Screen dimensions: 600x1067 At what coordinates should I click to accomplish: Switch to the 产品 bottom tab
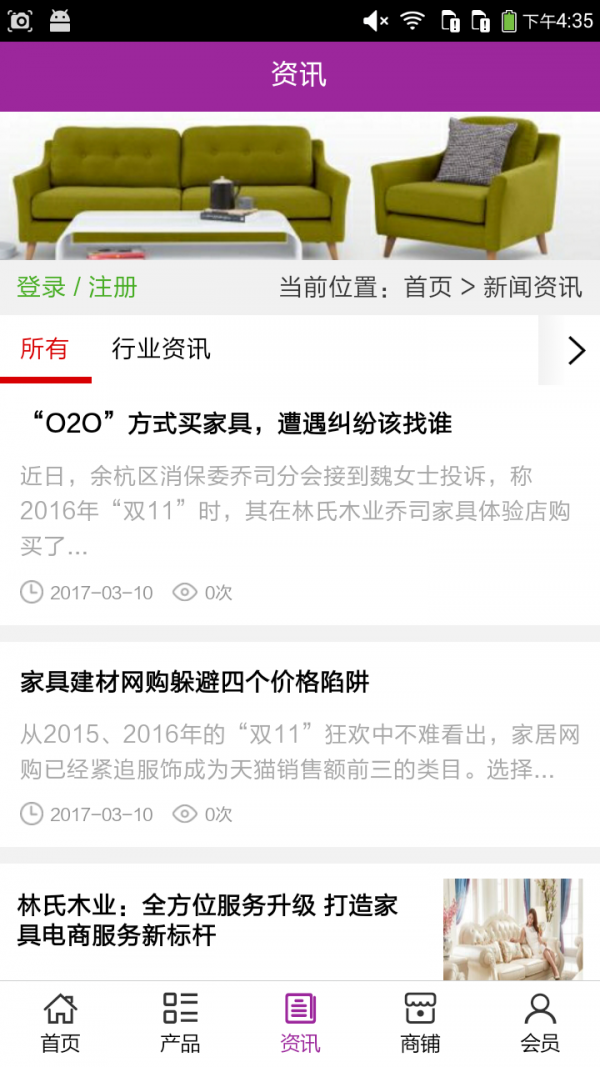point(180,1023)
